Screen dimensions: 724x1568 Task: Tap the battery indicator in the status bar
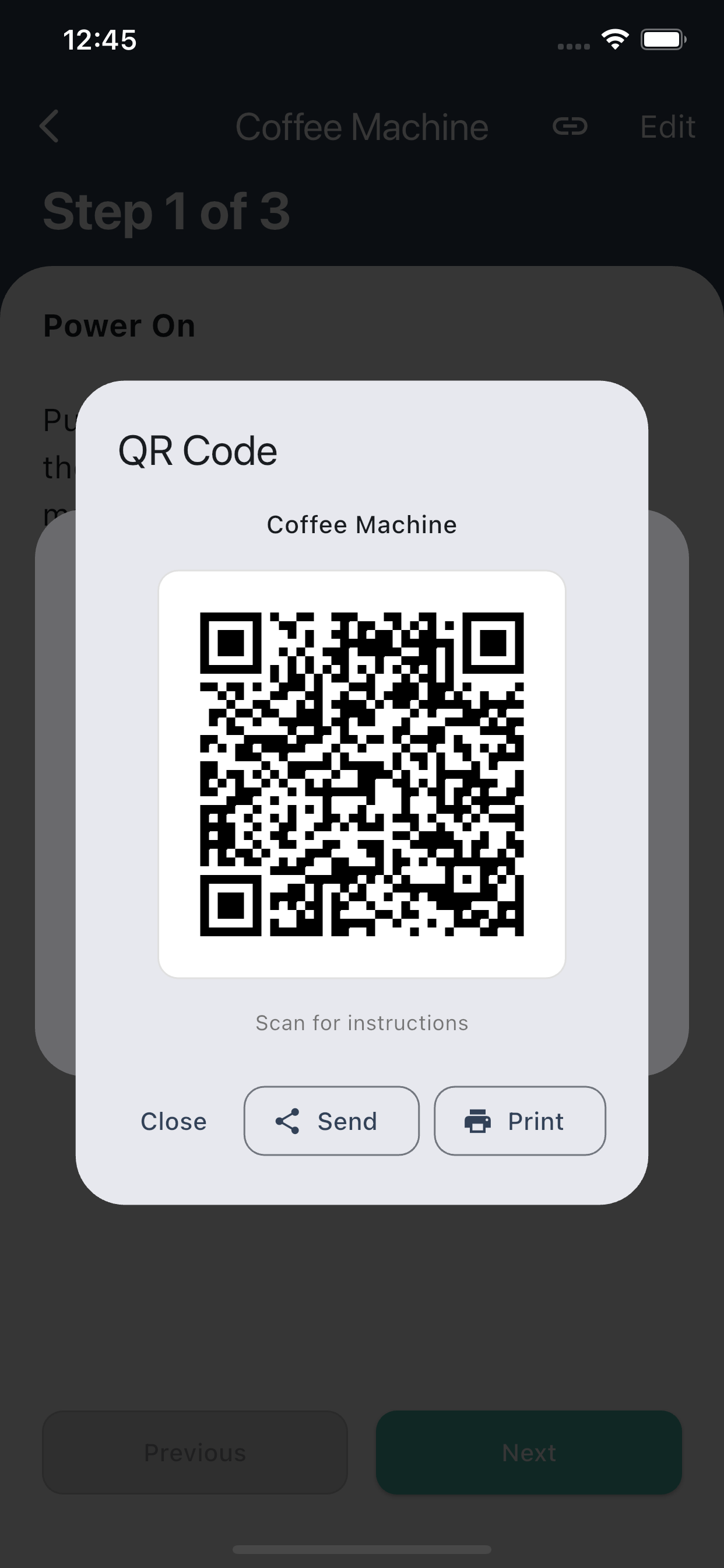[x=664, y=39]
